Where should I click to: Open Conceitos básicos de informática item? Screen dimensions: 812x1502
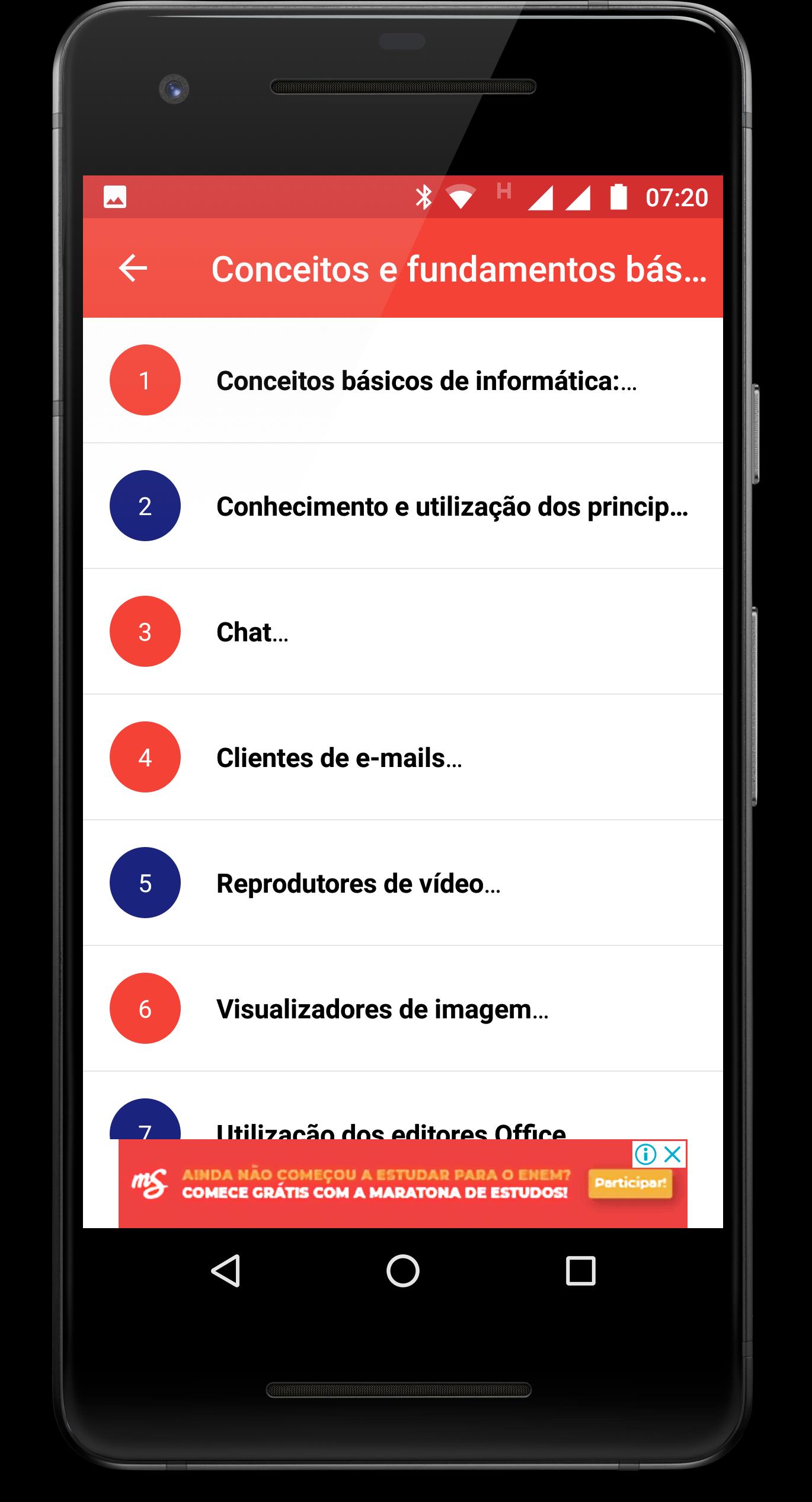coord(403,381)
